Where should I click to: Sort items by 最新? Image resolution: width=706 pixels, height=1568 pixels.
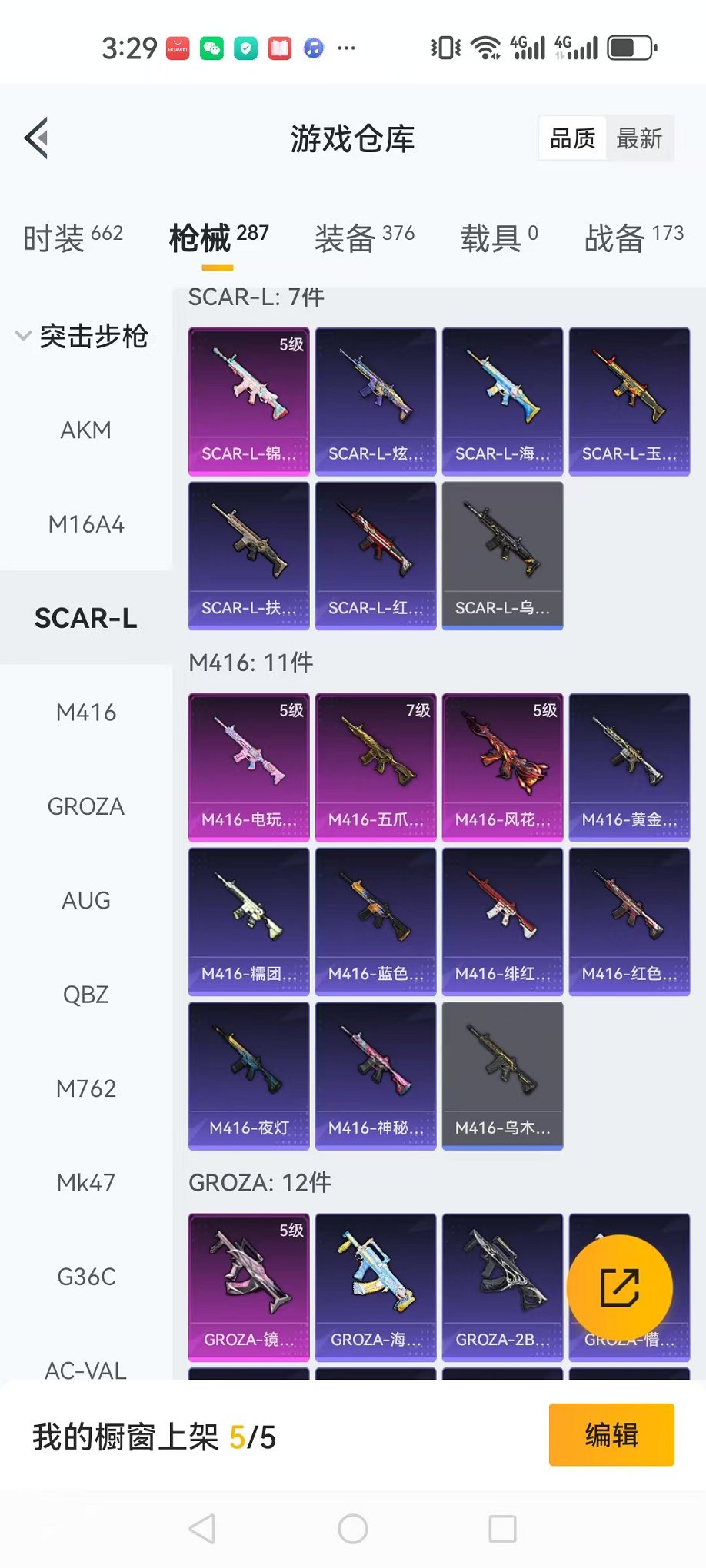point(638,138)
